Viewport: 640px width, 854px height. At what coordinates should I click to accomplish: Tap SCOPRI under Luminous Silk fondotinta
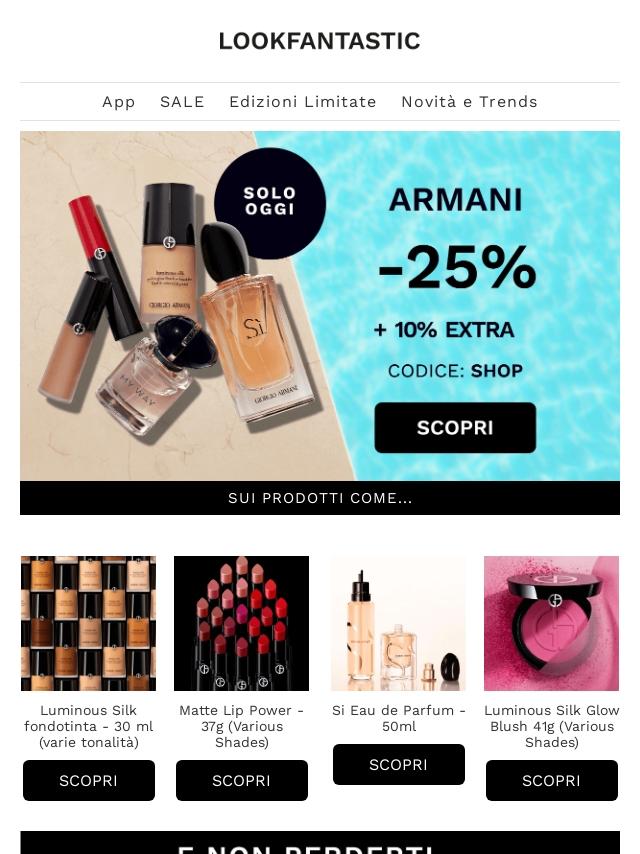[x=88, y=781]
